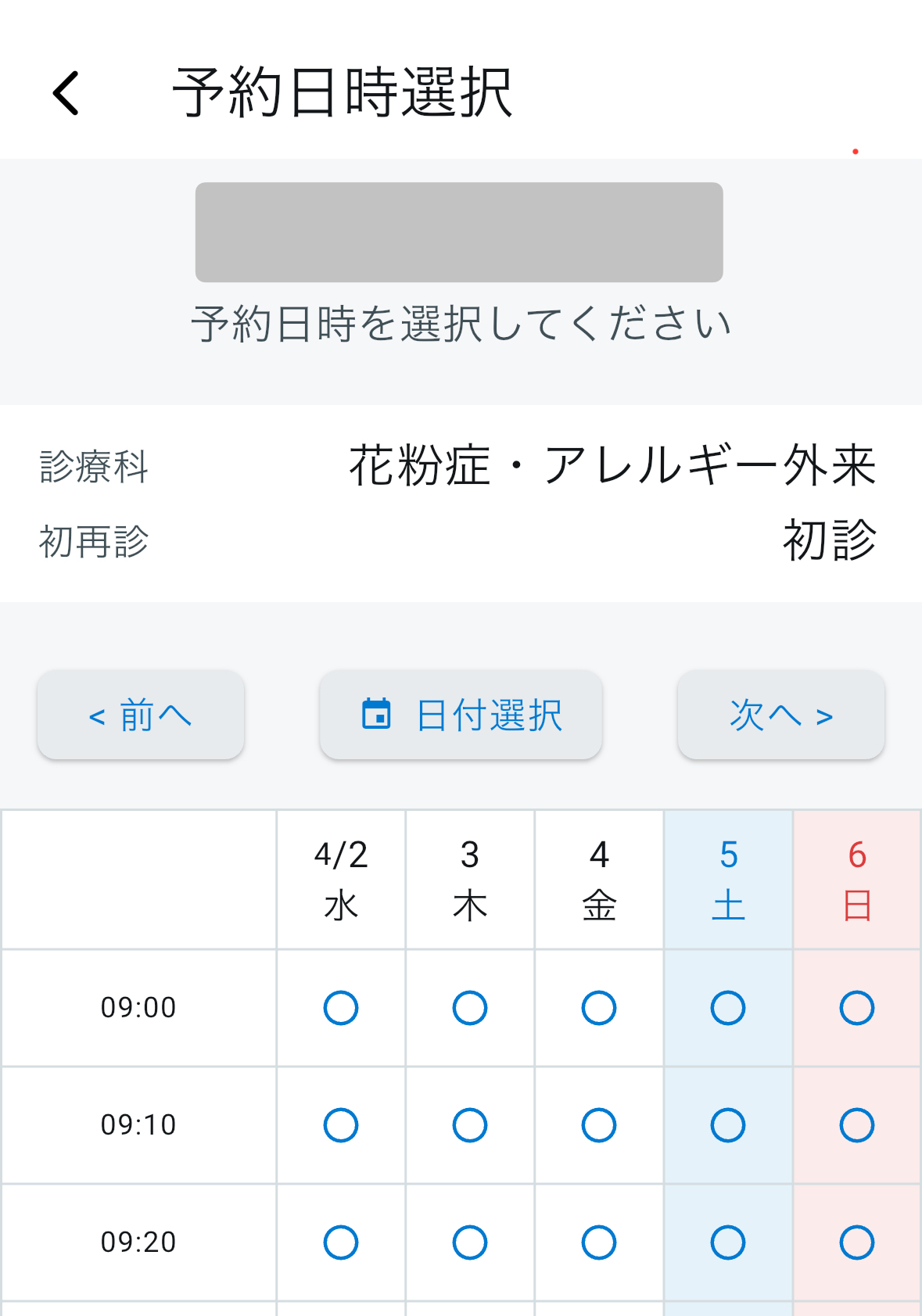Screen dimensions: 922x1316
Task: Select 09:00 slot on 4/2 Wednesday
Action: tap(341, 1008)
